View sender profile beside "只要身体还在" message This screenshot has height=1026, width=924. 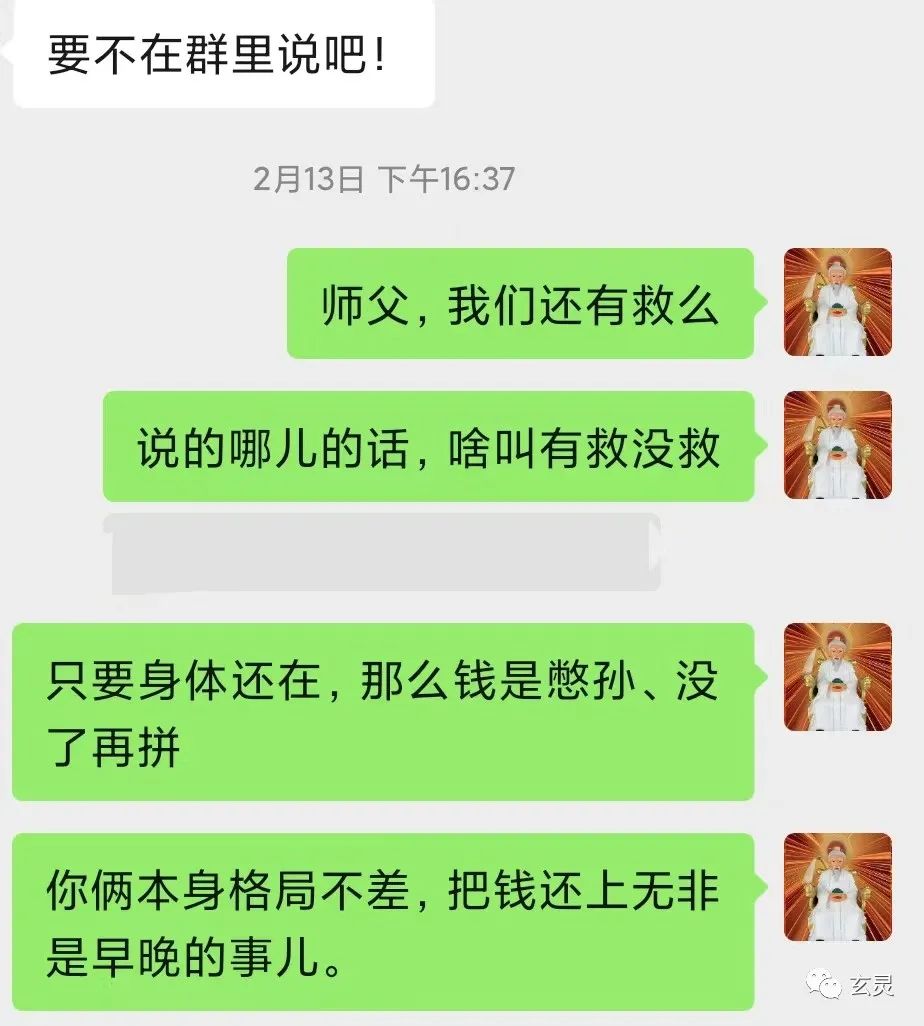click(x=837, y=677)
